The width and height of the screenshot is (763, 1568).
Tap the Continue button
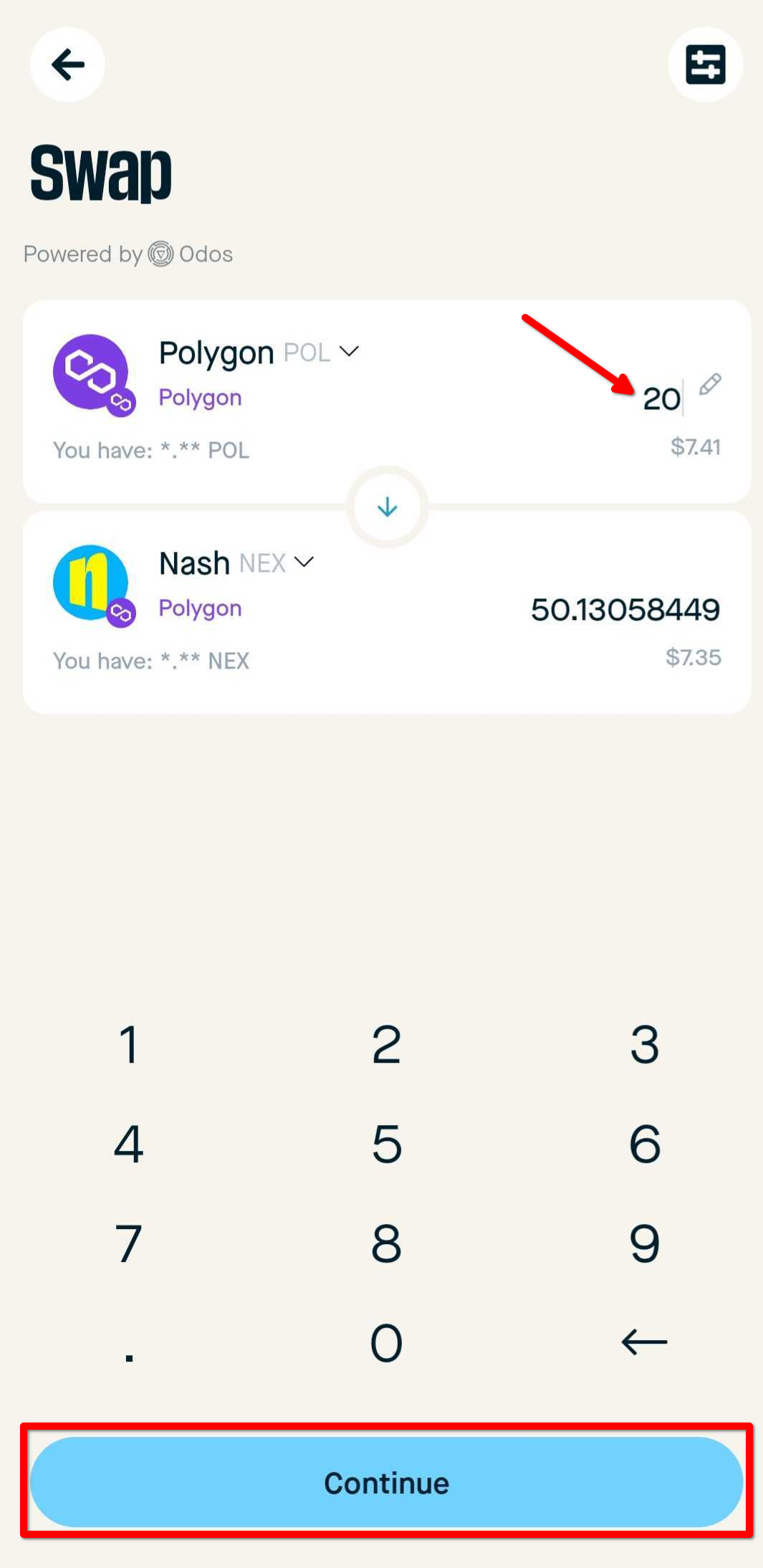(387, 1482)
